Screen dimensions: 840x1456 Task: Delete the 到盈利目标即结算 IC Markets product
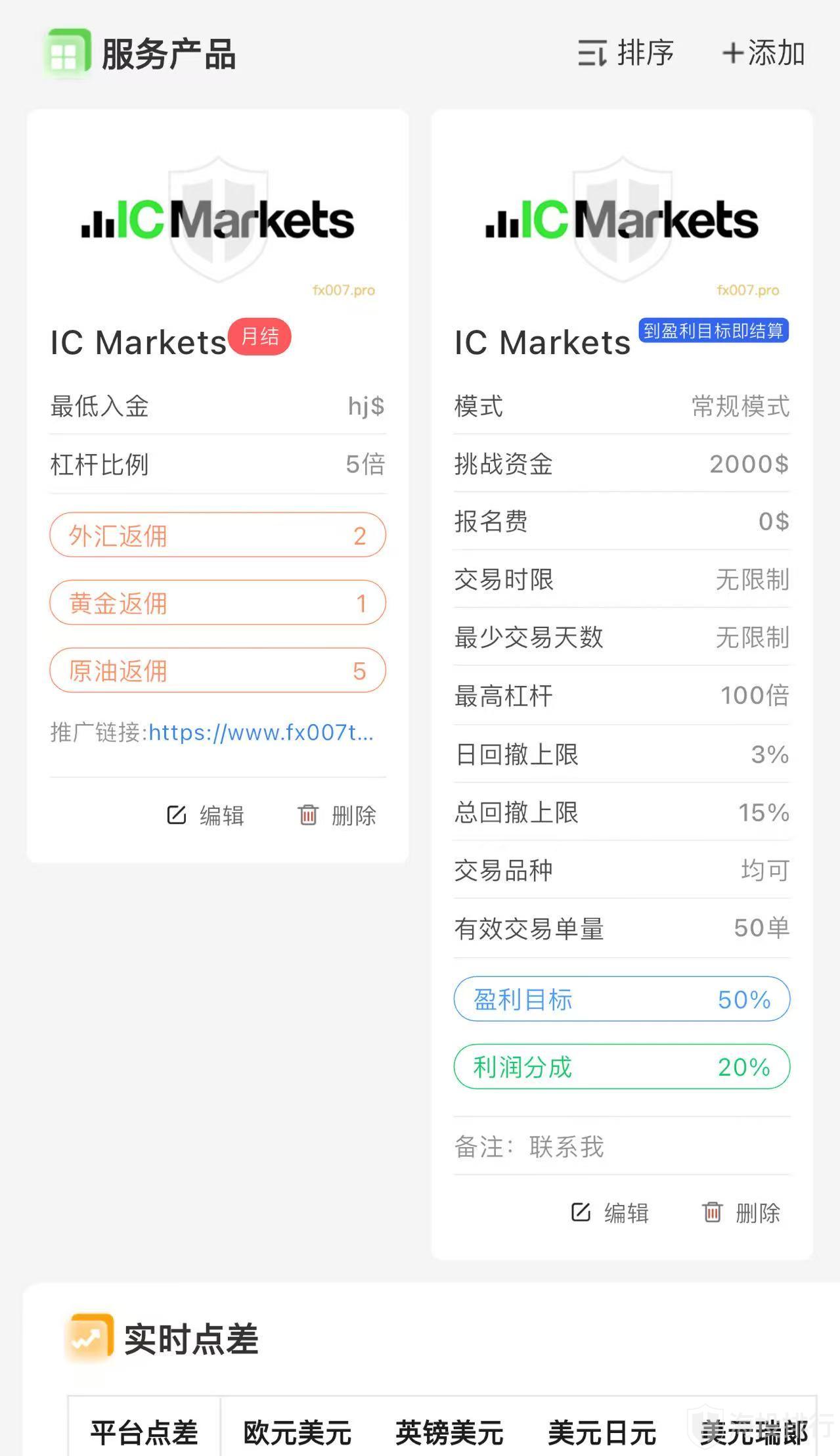(x=741, y=1212)
